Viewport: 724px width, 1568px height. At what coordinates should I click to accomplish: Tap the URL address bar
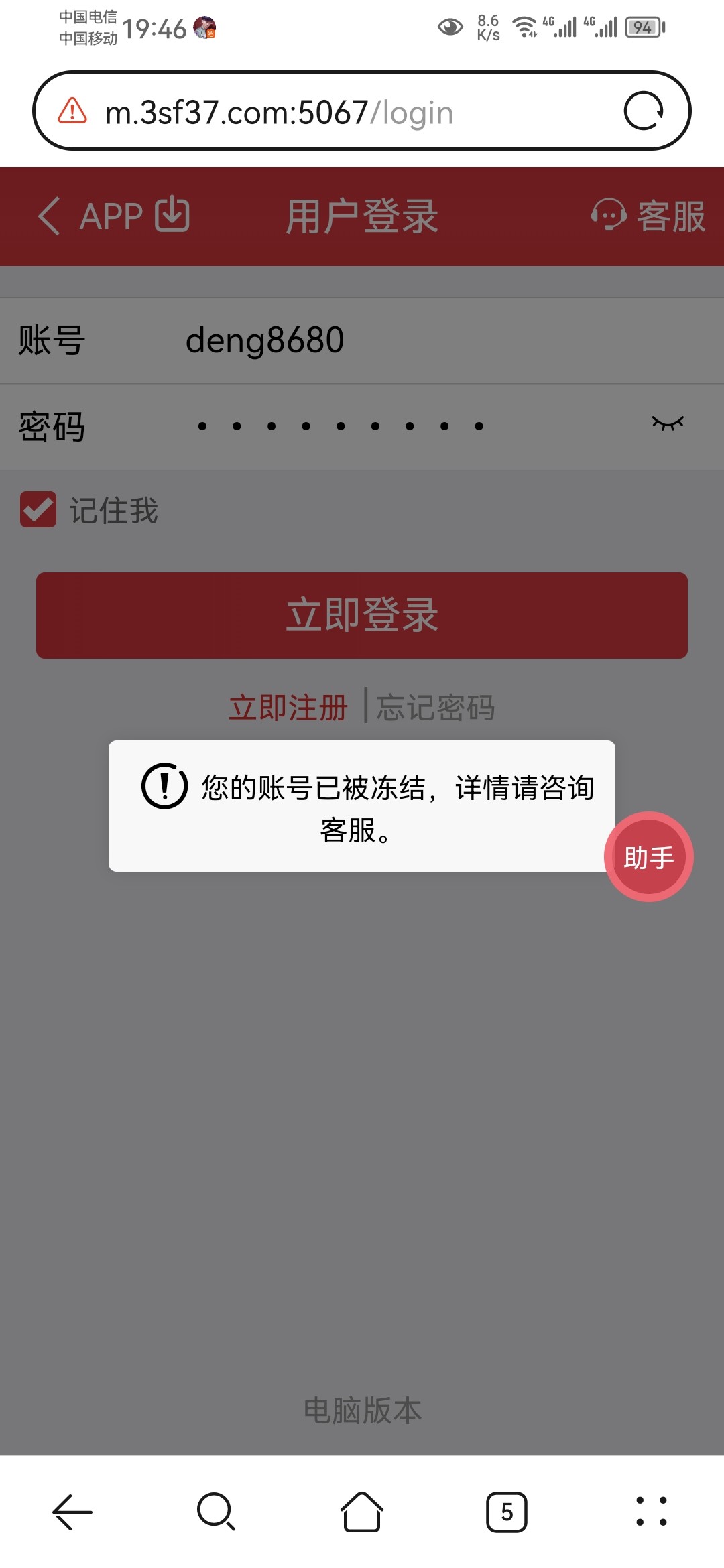tap(335, 113)
